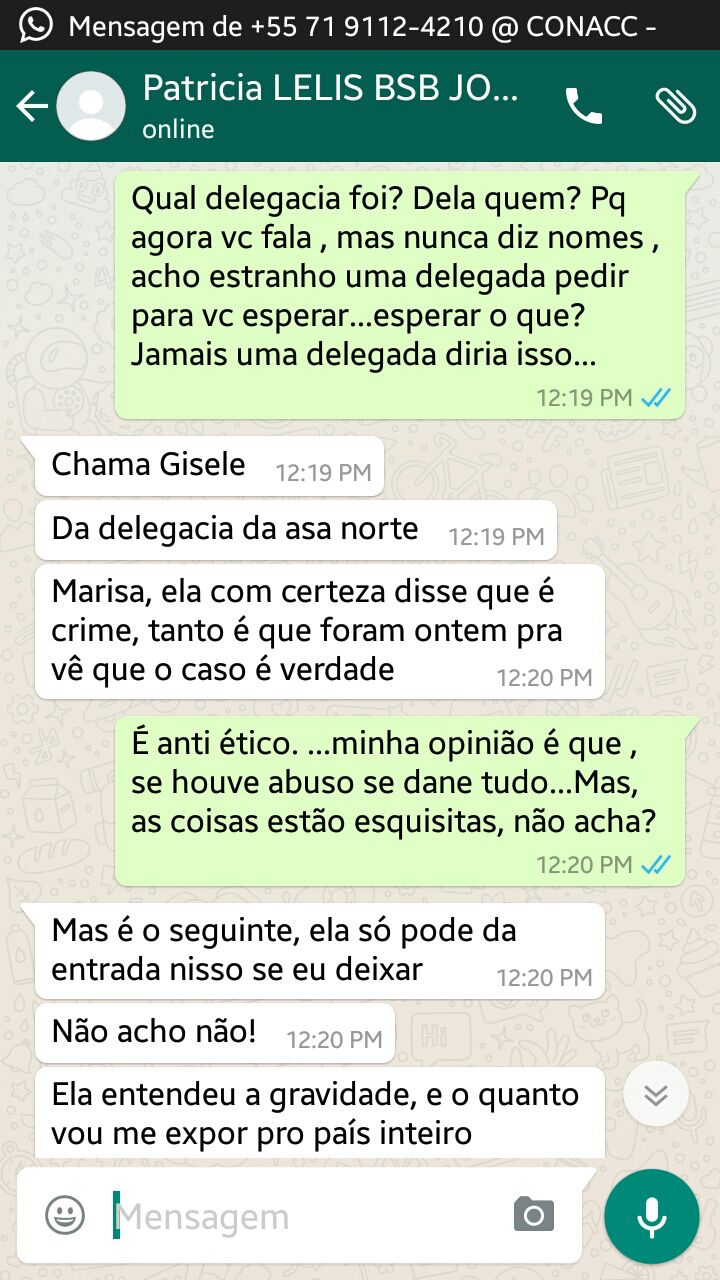Open the attachment paperclip menu
720x1280 pixels.
[x=676, y=106]
